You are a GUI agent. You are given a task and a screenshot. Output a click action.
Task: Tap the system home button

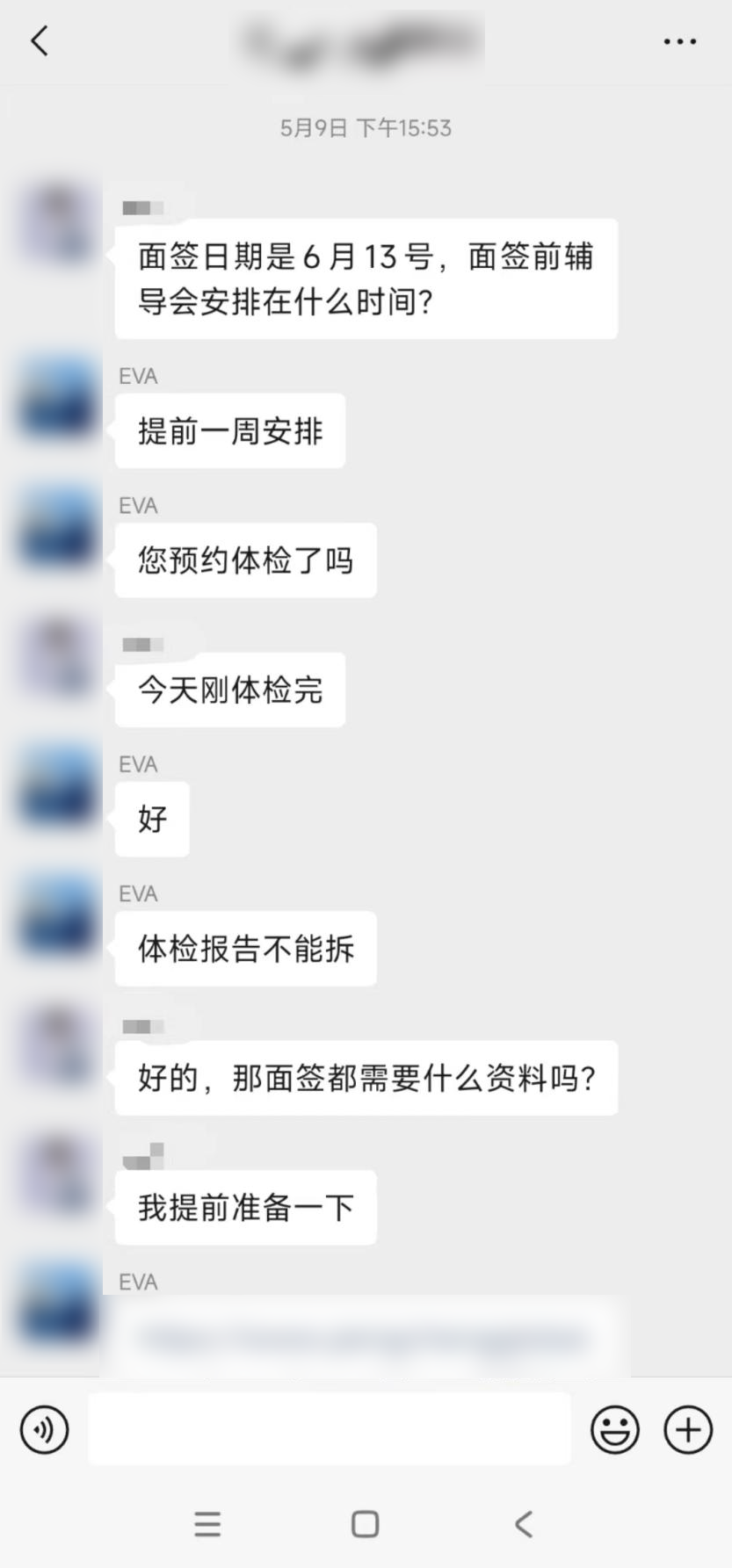coord(365,1524)
